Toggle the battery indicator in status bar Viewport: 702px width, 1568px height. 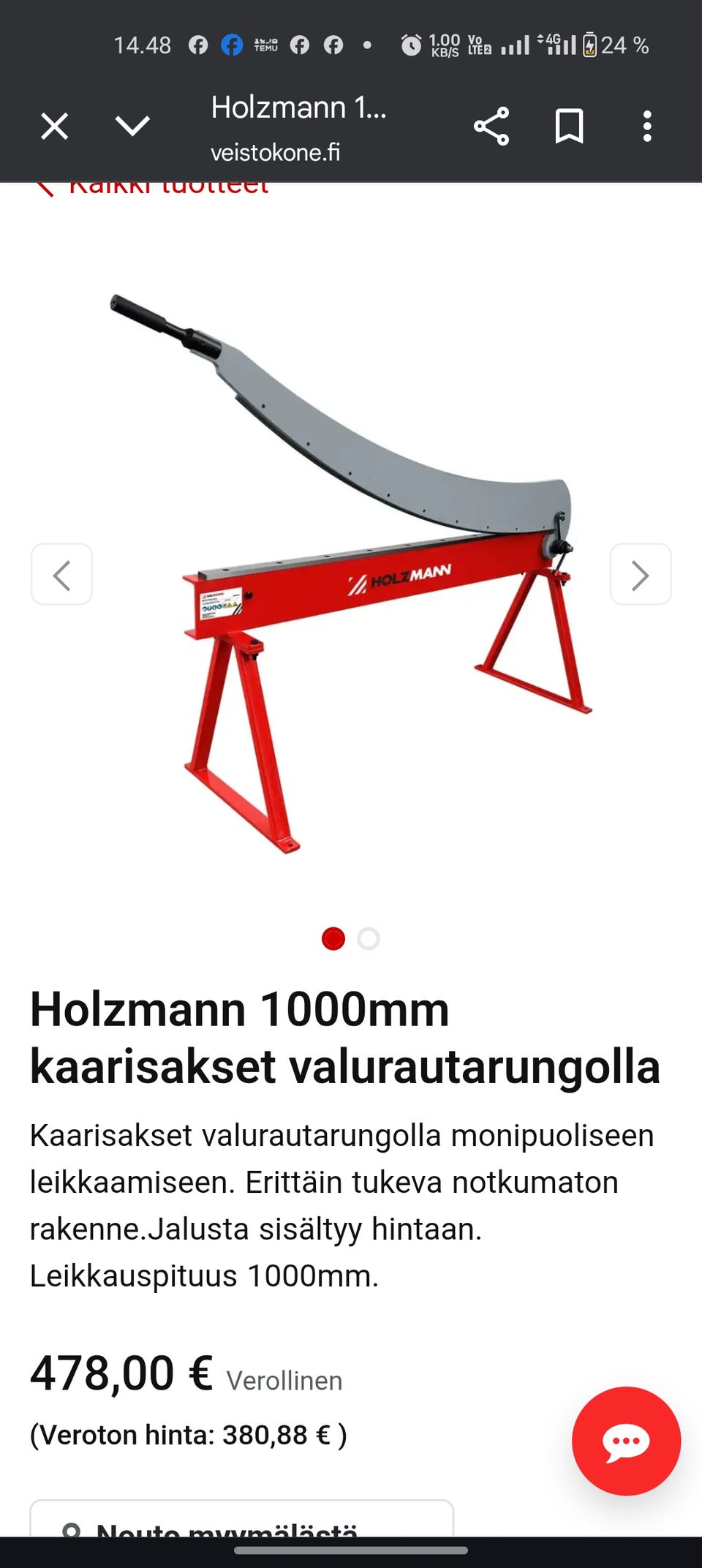589,45
